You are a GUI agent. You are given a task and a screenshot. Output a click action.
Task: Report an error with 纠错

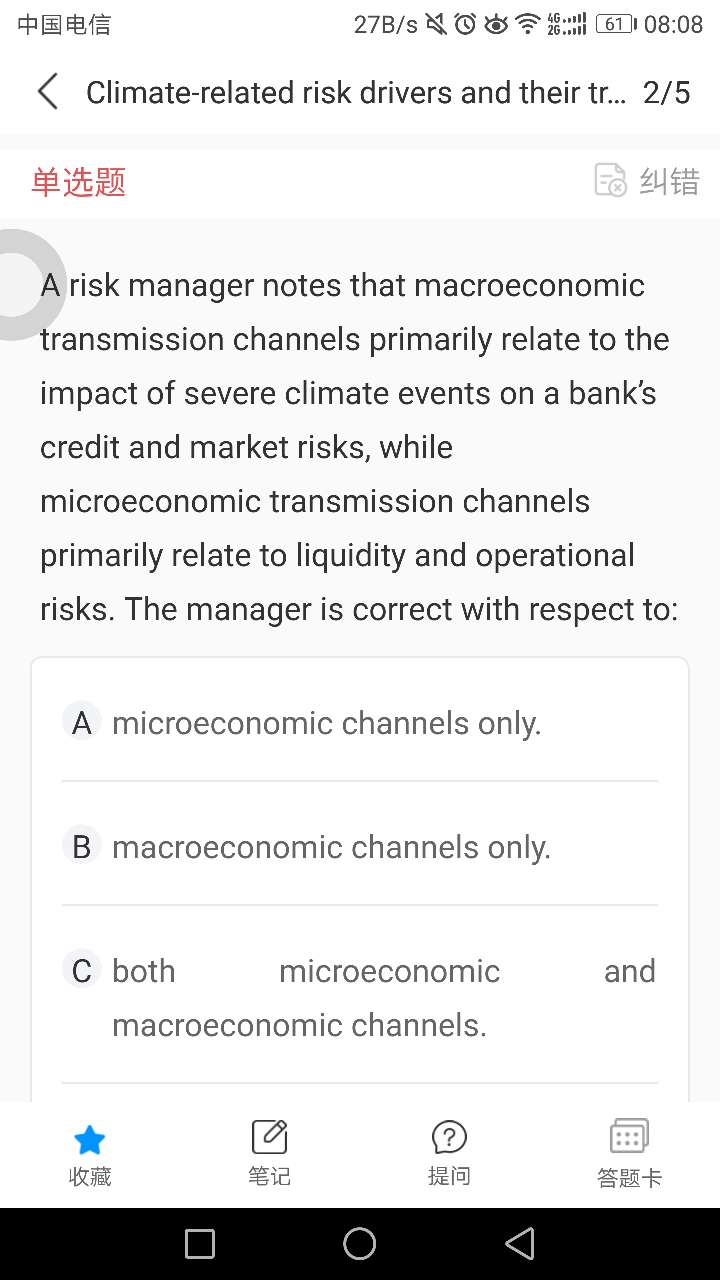pyautogui.click(x=647, y=181)
